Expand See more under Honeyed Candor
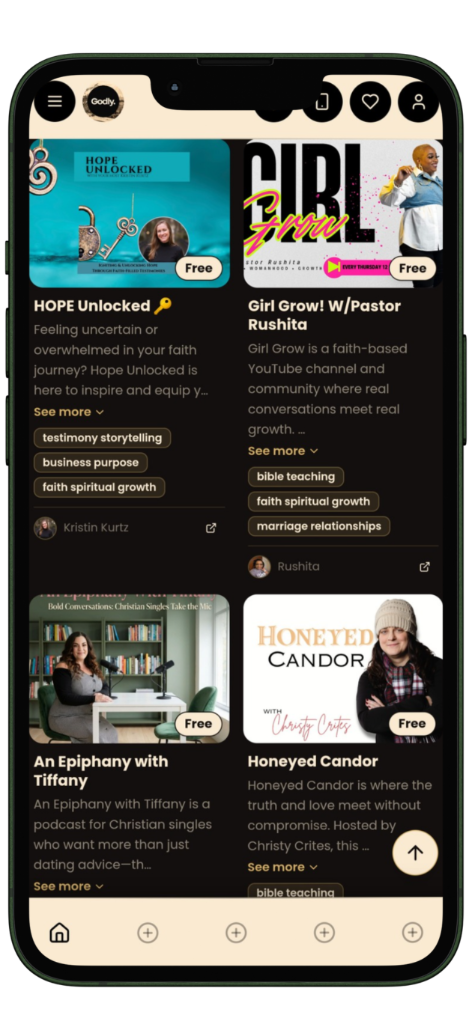 (x=283, y=867)
